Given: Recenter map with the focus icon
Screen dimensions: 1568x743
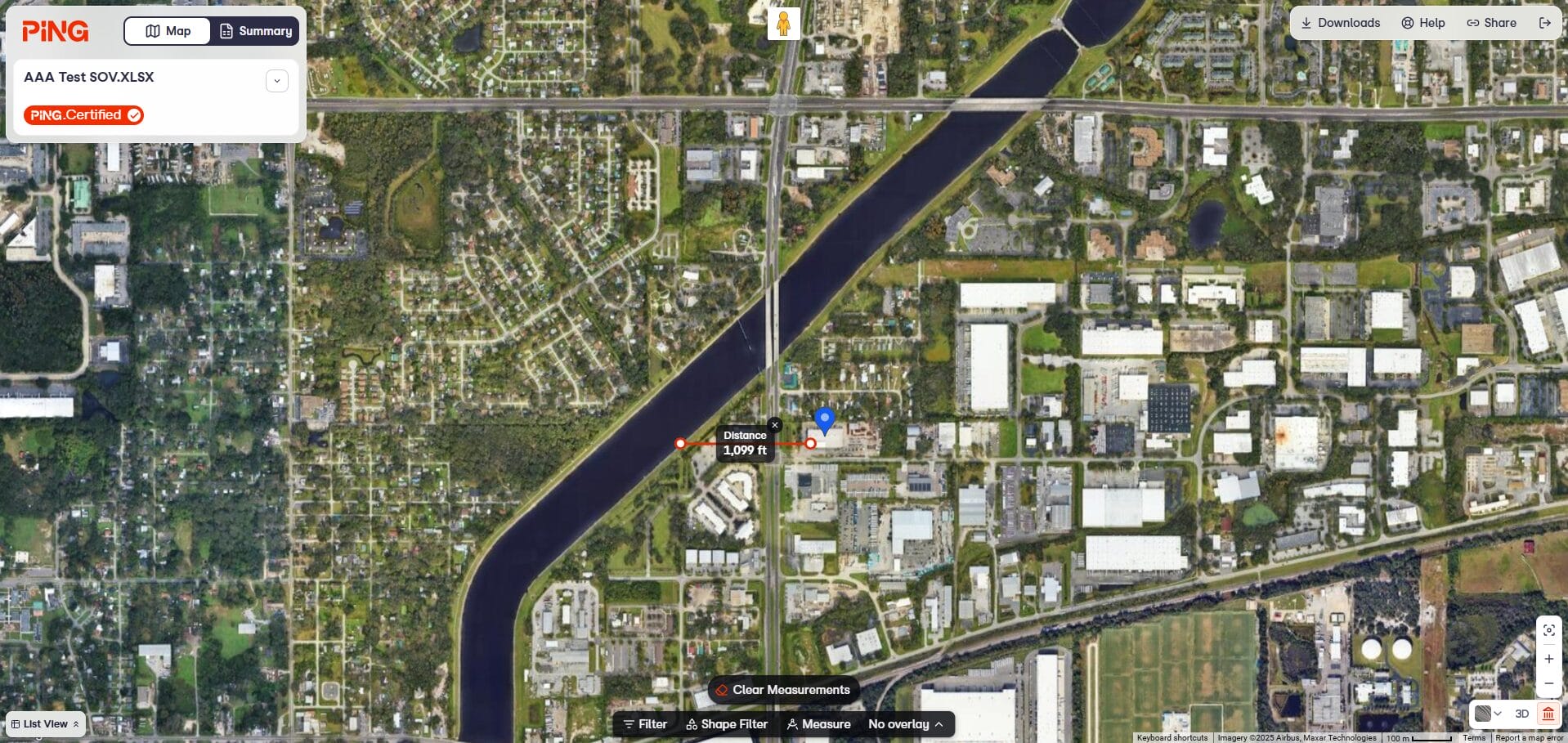Looking at the screenshot, I should coord(1548,630).
